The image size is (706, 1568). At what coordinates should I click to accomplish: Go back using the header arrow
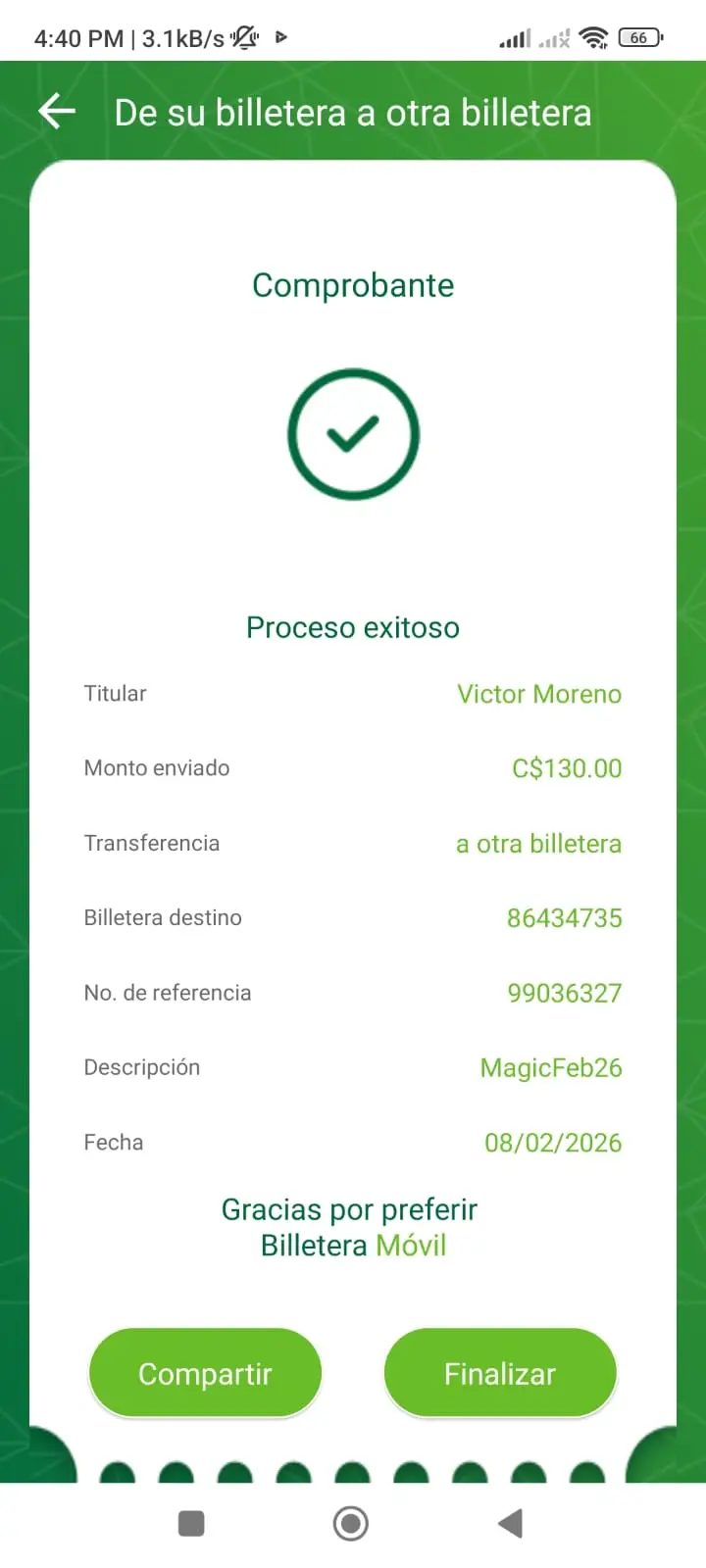57,112
